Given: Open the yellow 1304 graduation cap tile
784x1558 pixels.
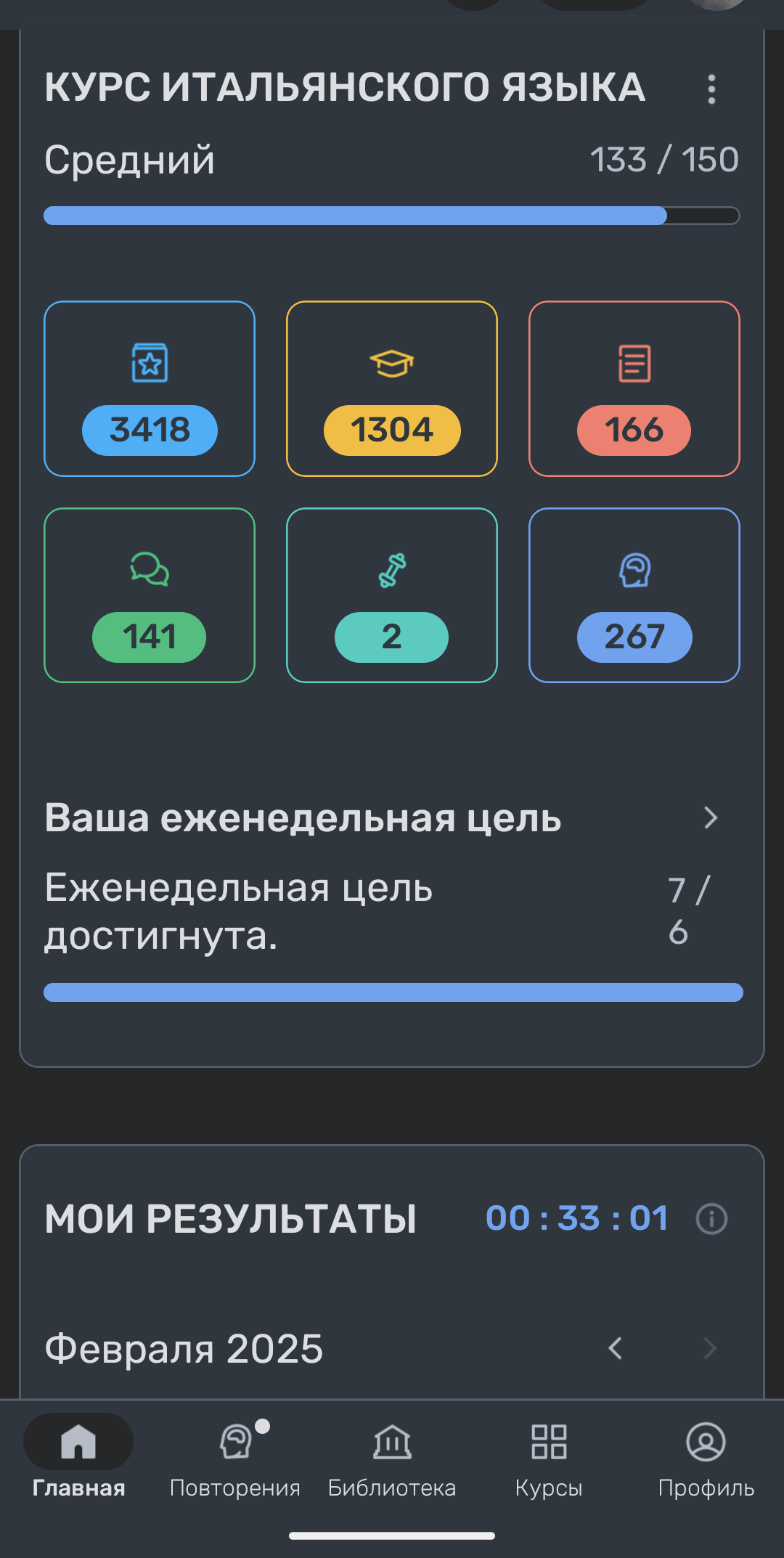Looking at the screenshot, I should (392, 388).
